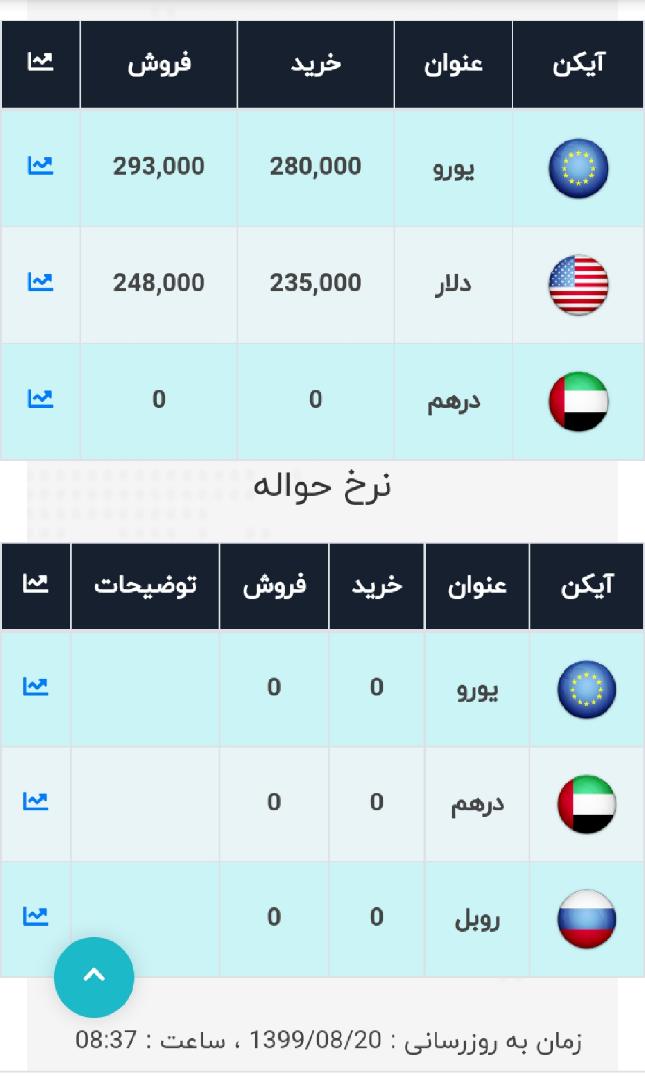Show chart for یورو under نرخ حواله
Screen dimensions: 645x1080
coord(35,686)
